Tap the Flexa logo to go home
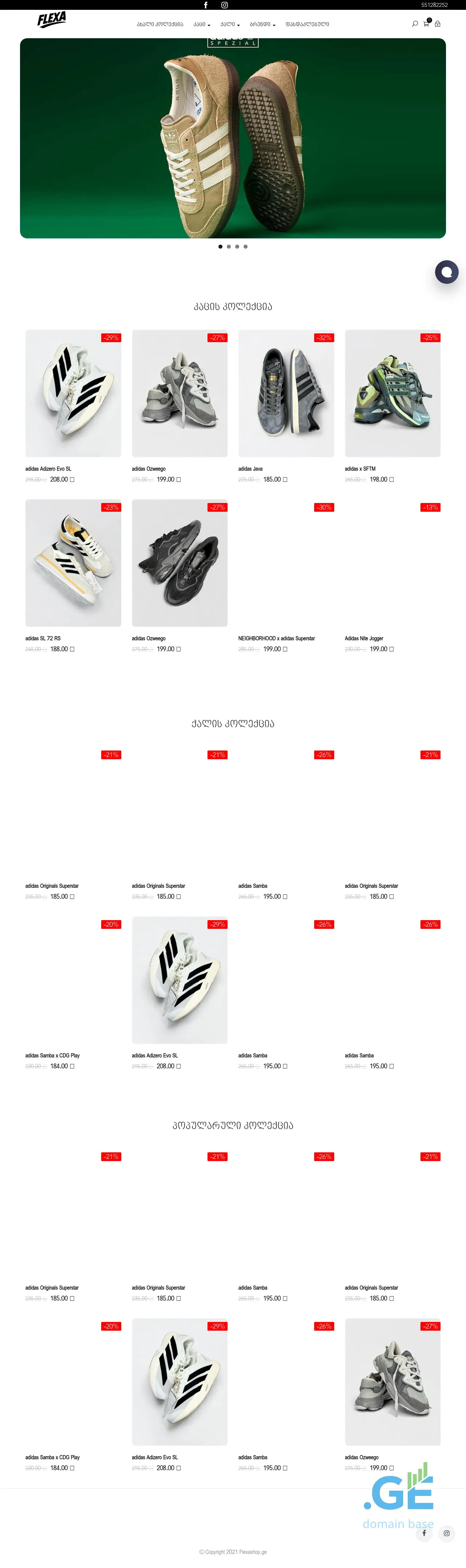 coord(52,20)
